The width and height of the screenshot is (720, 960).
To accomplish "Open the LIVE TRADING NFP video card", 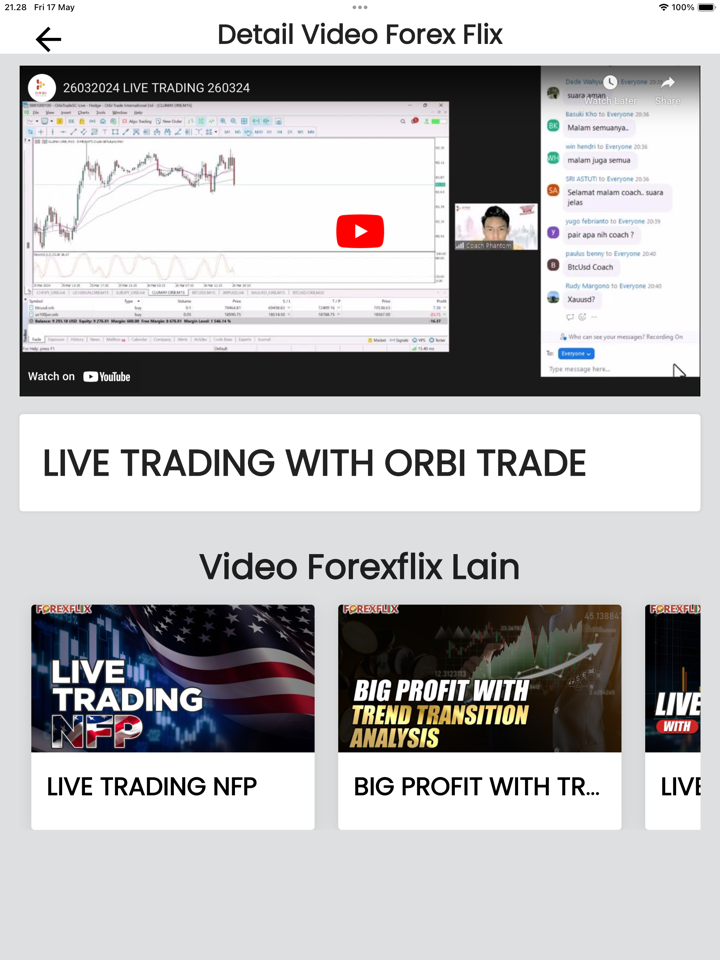I will [172, 716].
